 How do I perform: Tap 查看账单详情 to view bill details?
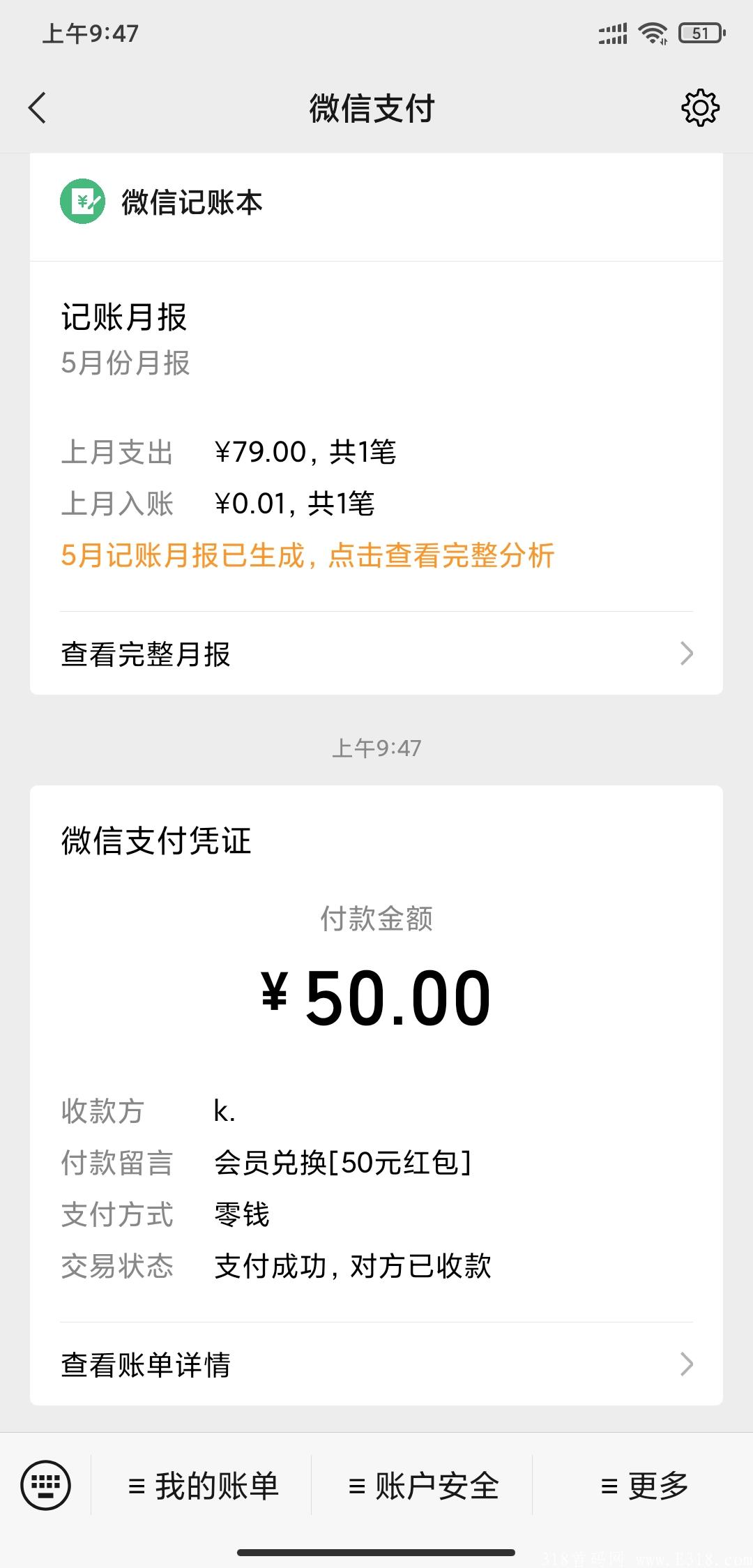146,1364
